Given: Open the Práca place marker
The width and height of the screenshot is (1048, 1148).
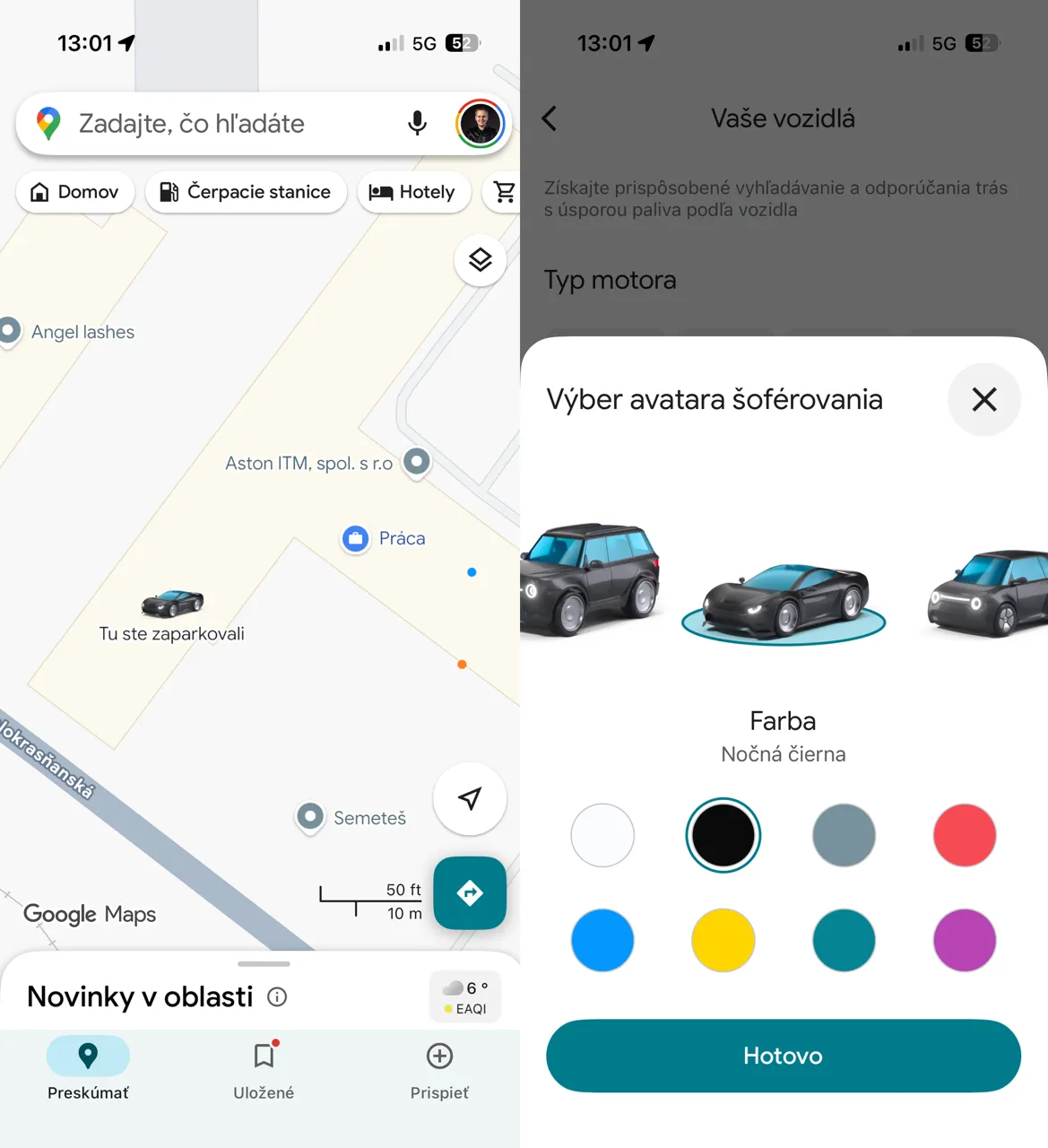Looking at the screenshot, I should [356, 538].
